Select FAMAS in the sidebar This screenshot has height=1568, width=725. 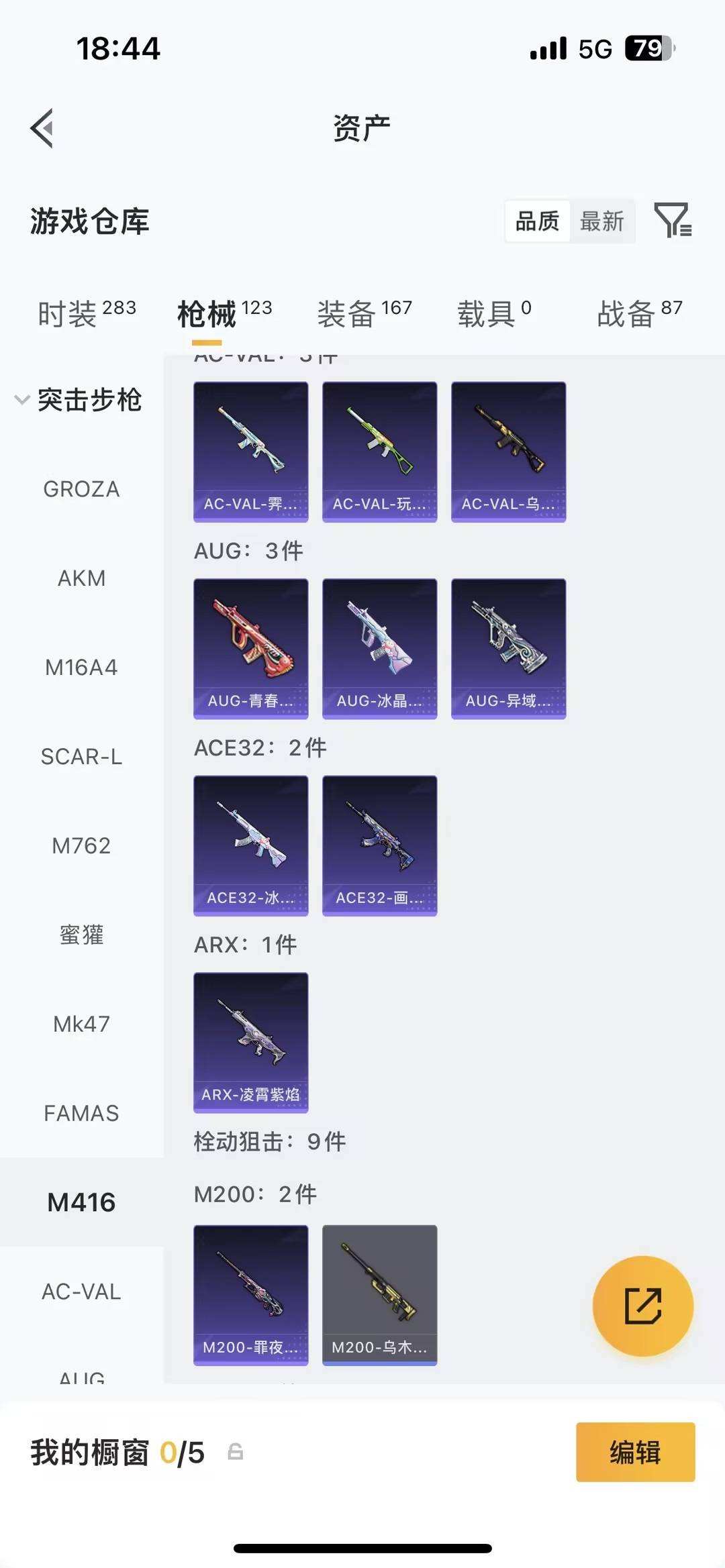coord(81,1114)
